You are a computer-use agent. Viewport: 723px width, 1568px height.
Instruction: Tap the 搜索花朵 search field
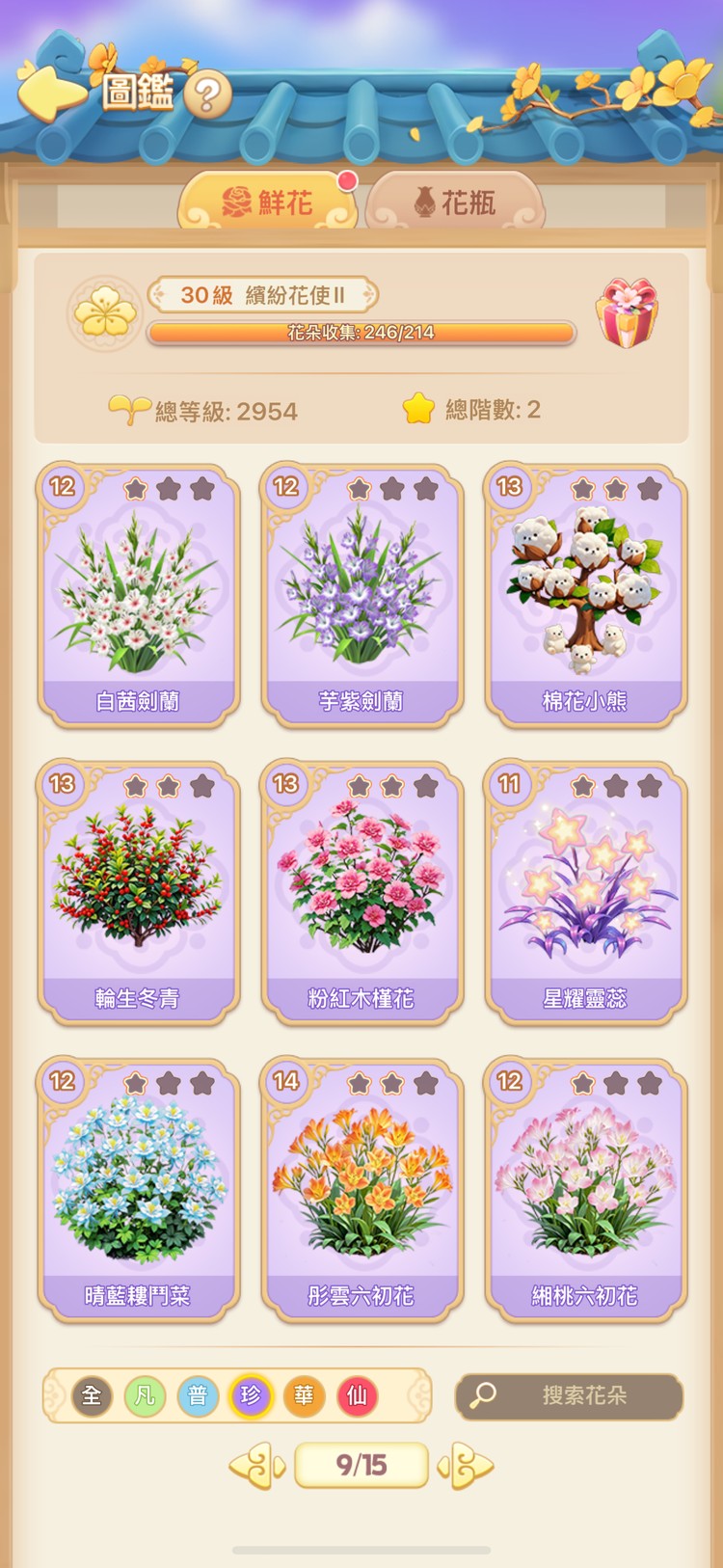click(x=570, y=1395)
